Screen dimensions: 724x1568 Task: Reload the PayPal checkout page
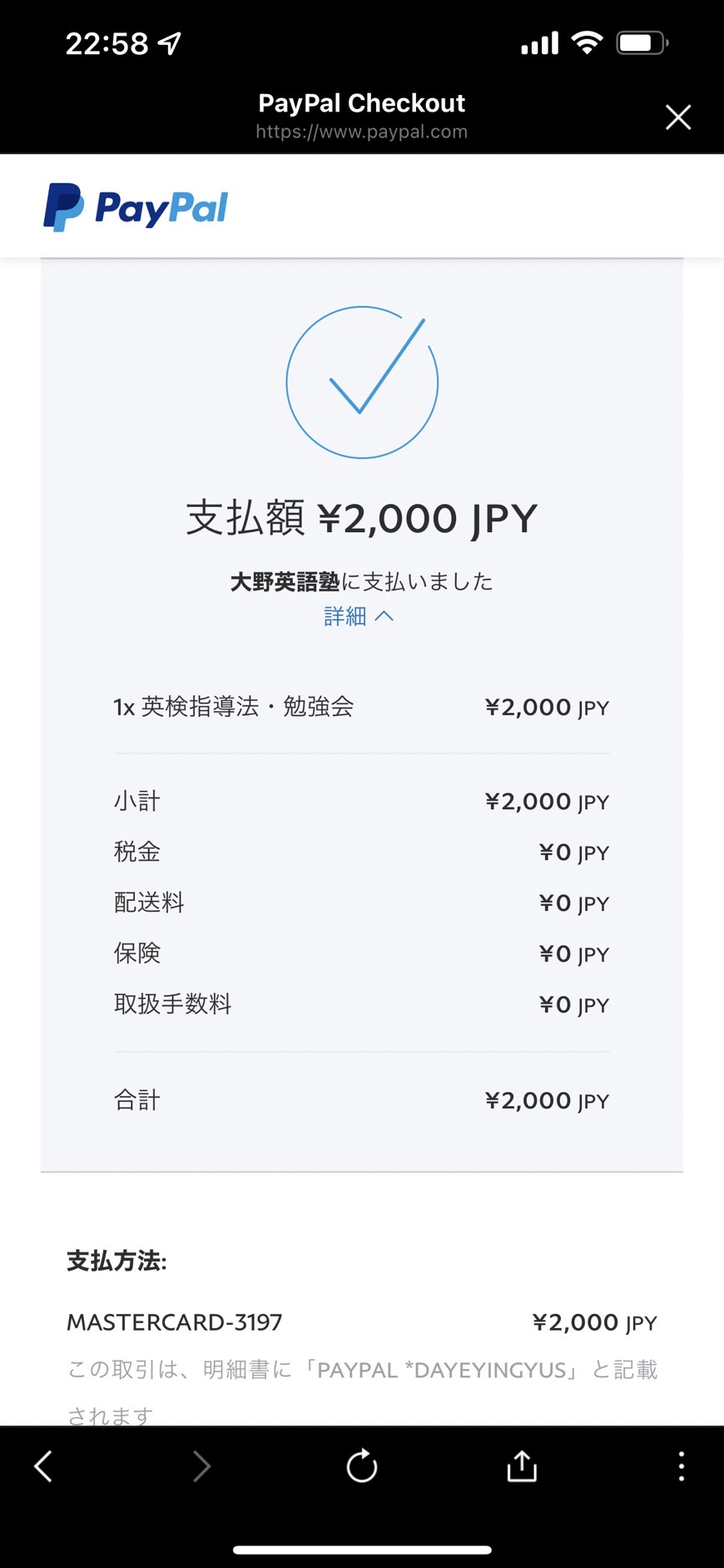coord(362,1466)
